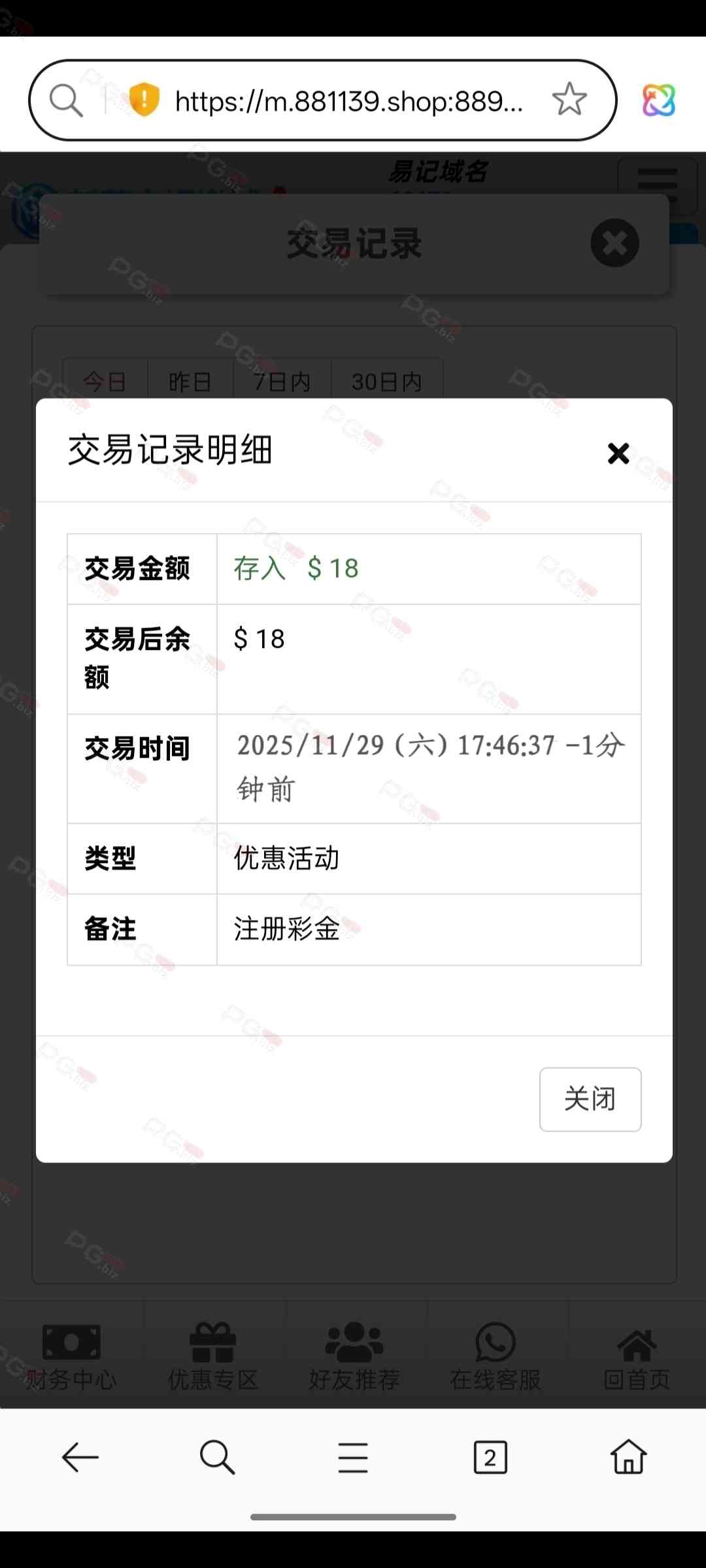Close the 交易记录明细 dialog with the X
706x1568 pixels.
point(618,453)
